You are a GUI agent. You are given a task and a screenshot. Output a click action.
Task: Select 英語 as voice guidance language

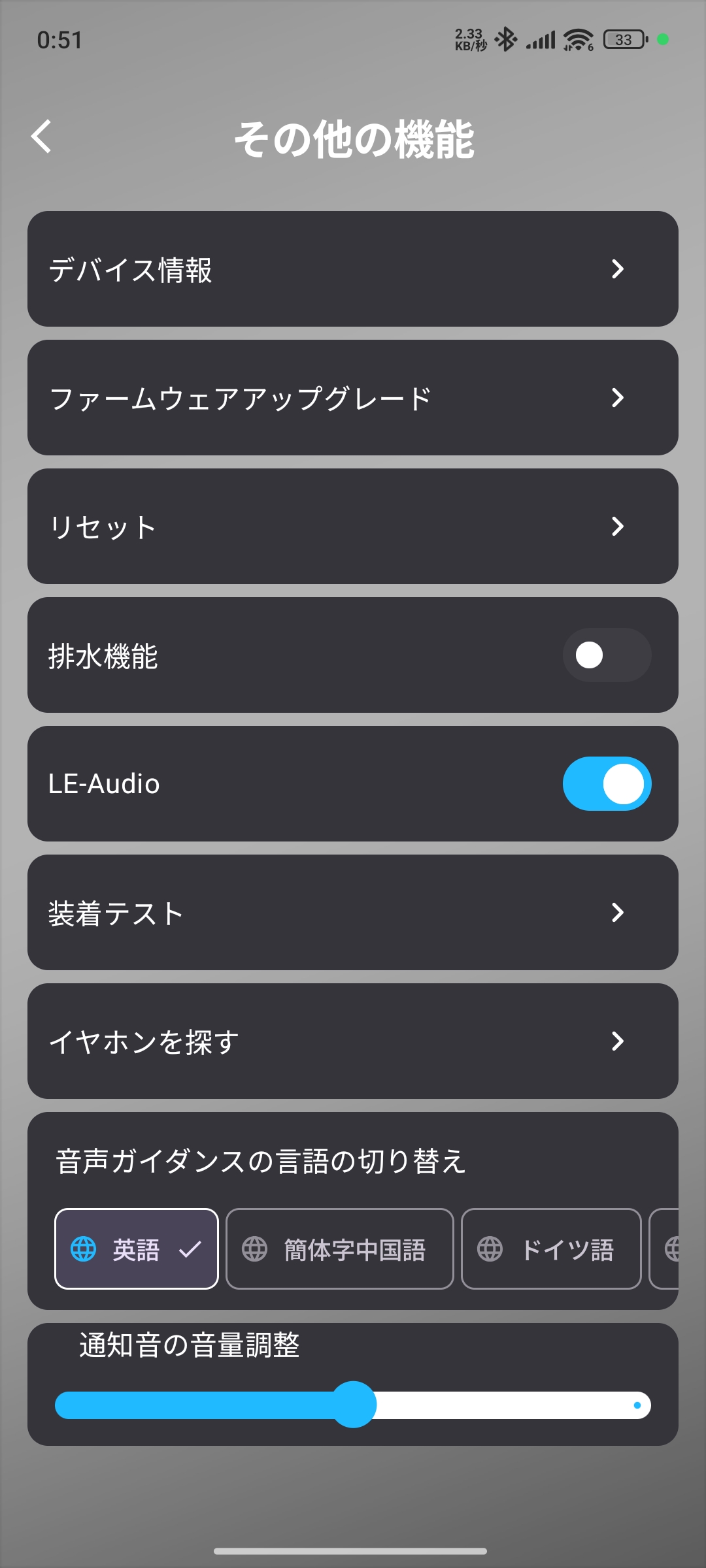(137, 1249)
